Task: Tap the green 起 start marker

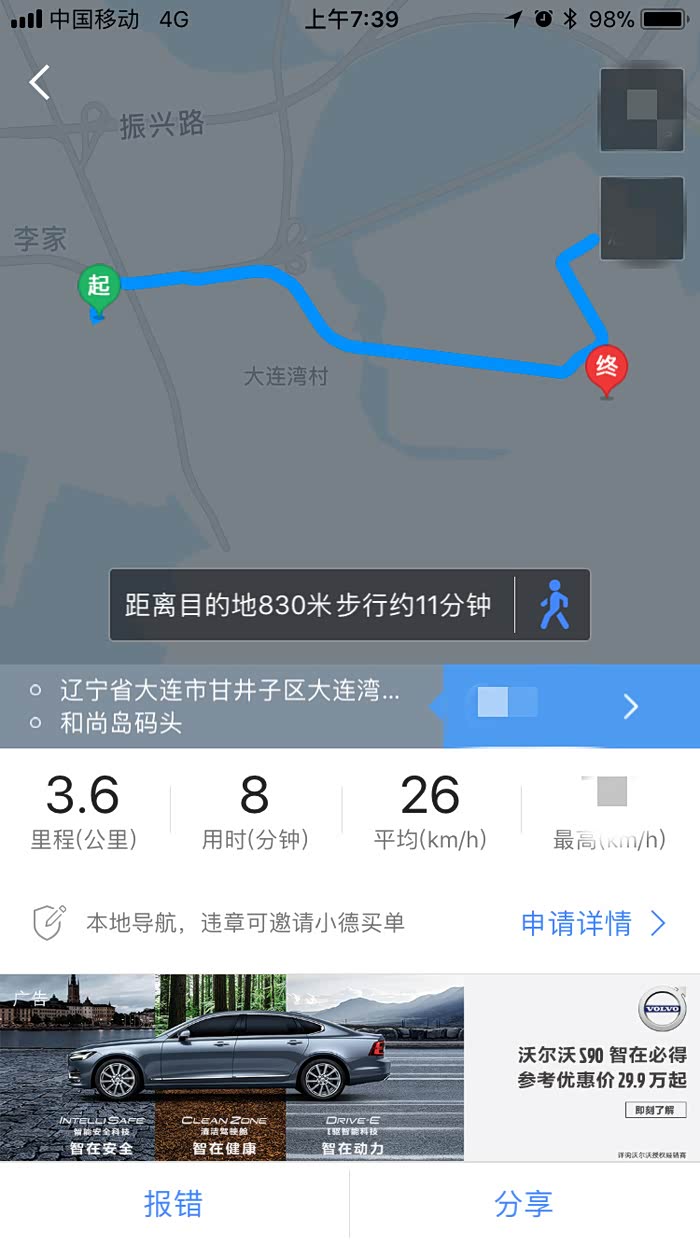Action: (x=98, y=286)
